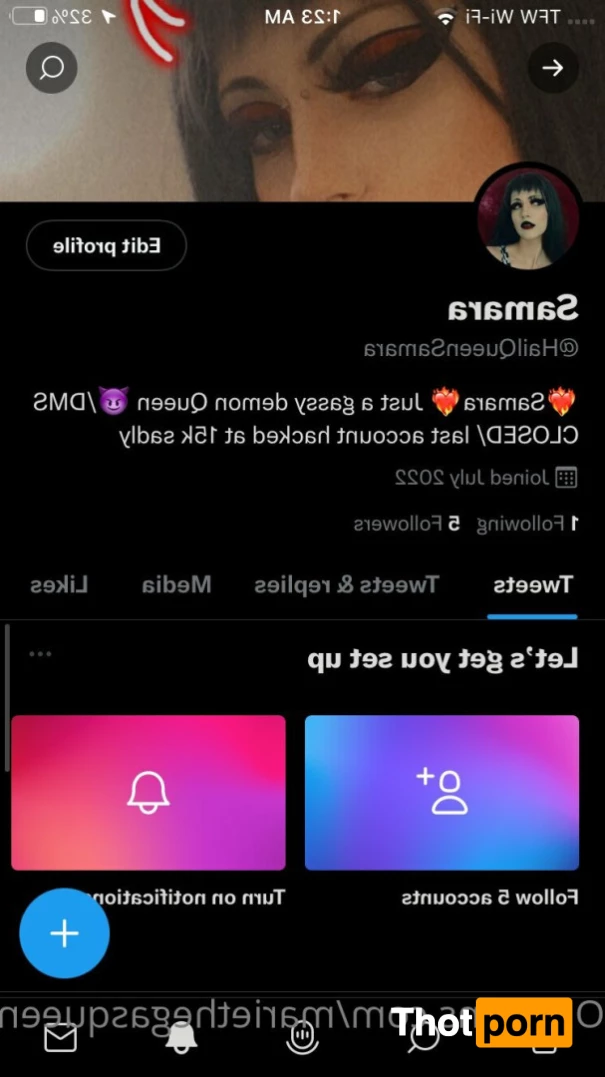This screenshot has width=605, height=1077.
Task: Tap the Edit profile button
Action: (106, 246)
